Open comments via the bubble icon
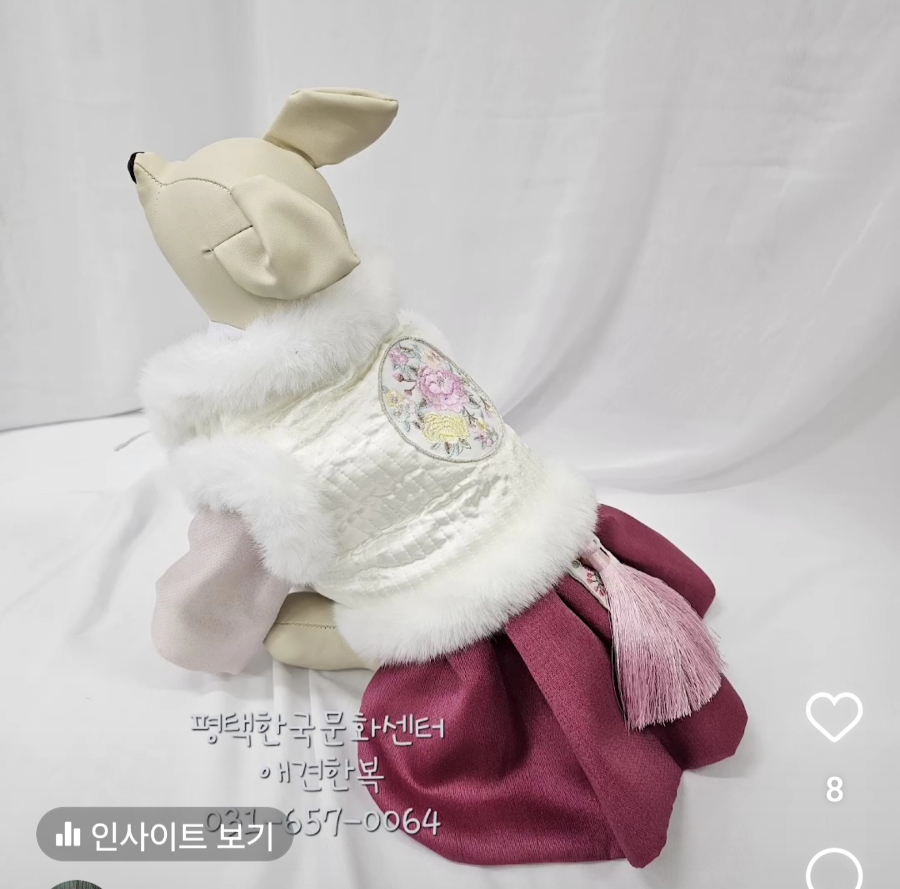 coord(834,872)
